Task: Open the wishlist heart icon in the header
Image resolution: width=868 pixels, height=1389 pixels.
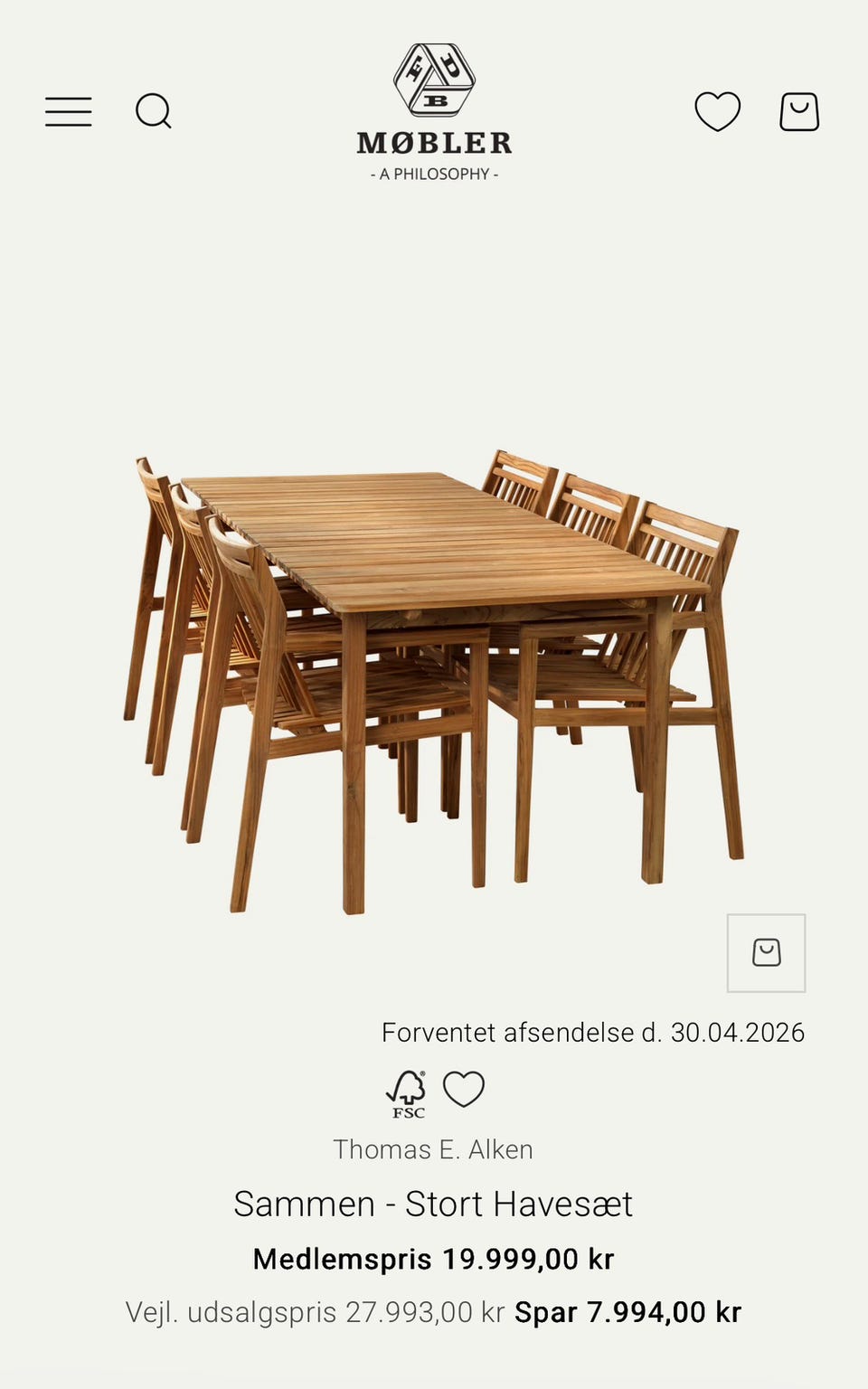Action: pyautogui.click(x=717, y=111)
